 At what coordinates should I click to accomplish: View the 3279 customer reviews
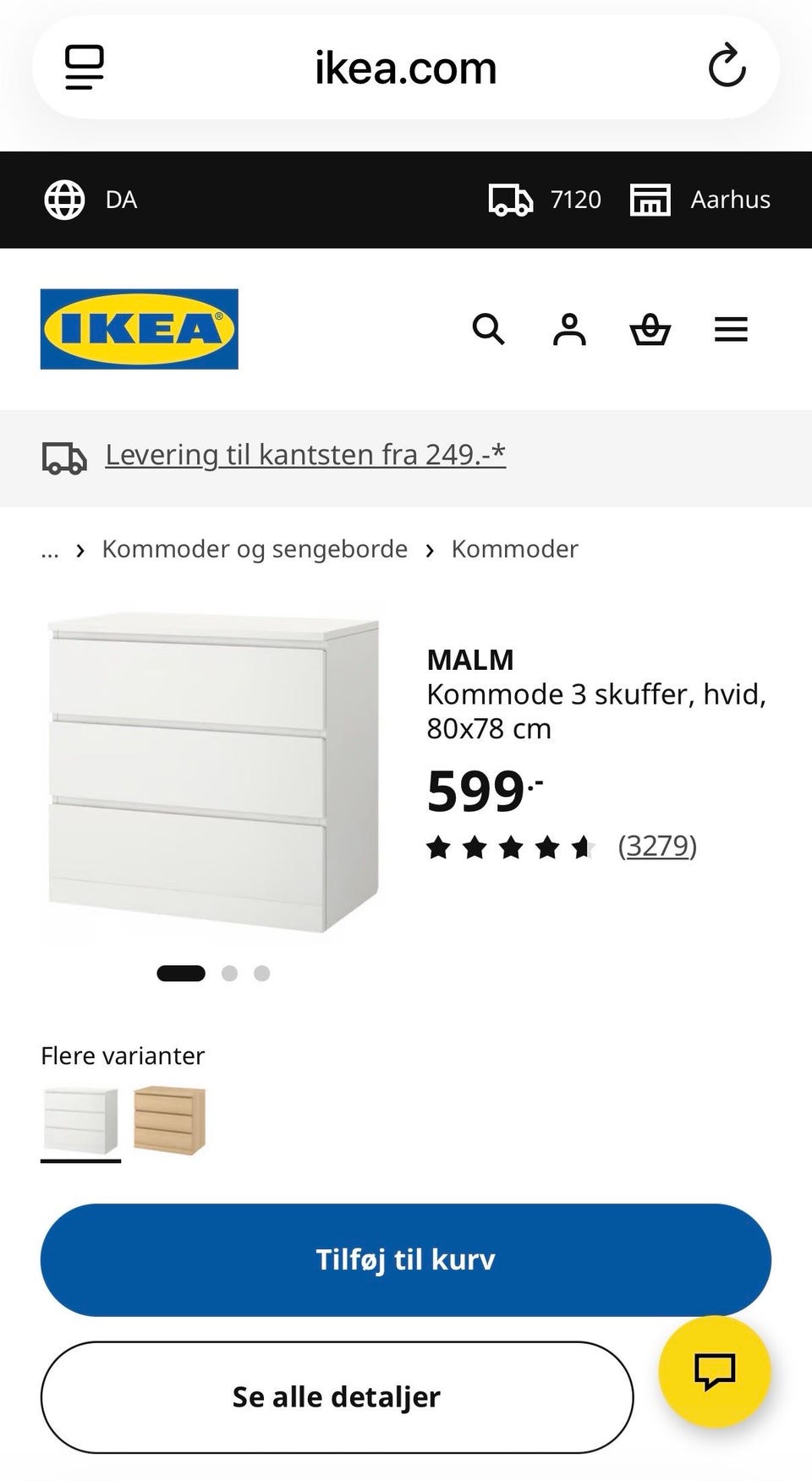657,845
